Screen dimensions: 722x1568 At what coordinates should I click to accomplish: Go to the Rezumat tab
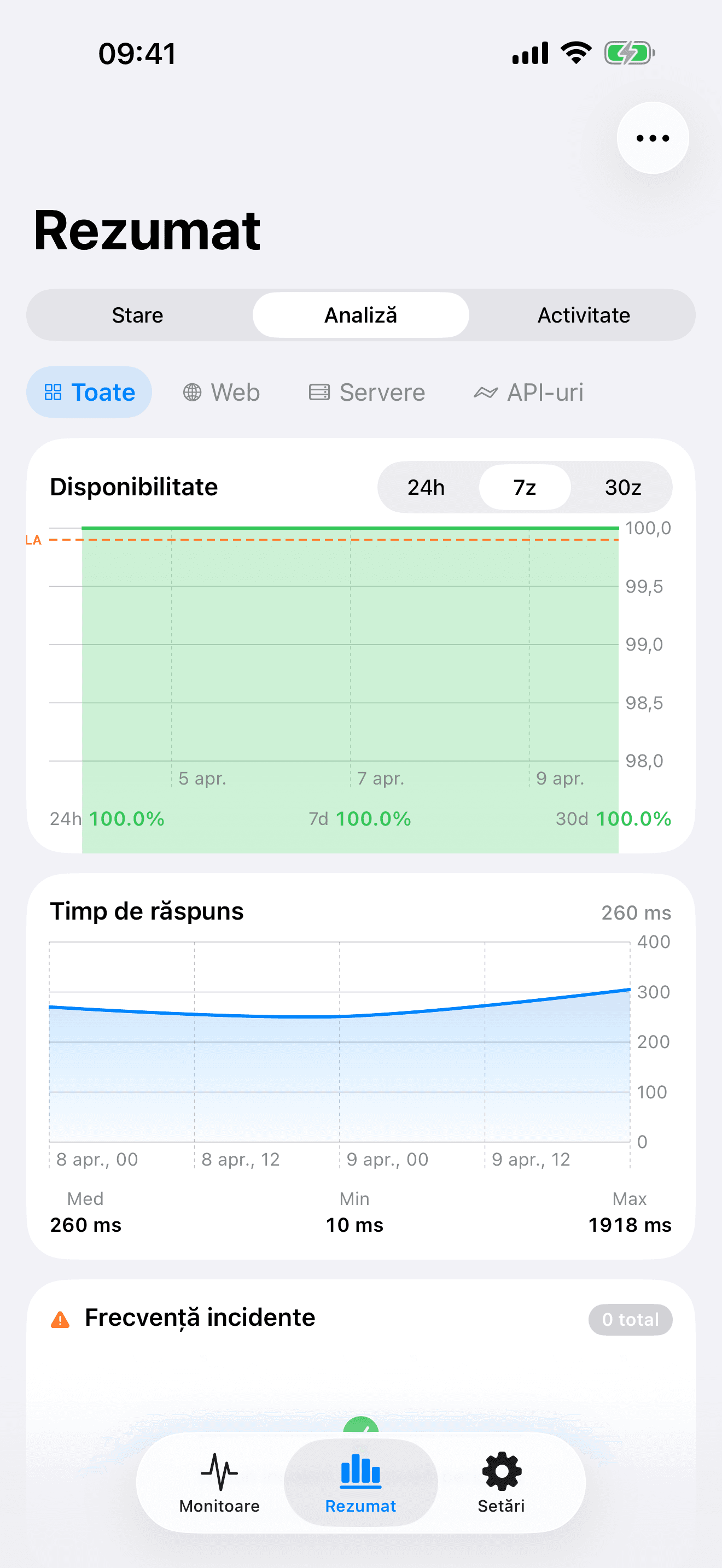click(x=360, y=1483)
